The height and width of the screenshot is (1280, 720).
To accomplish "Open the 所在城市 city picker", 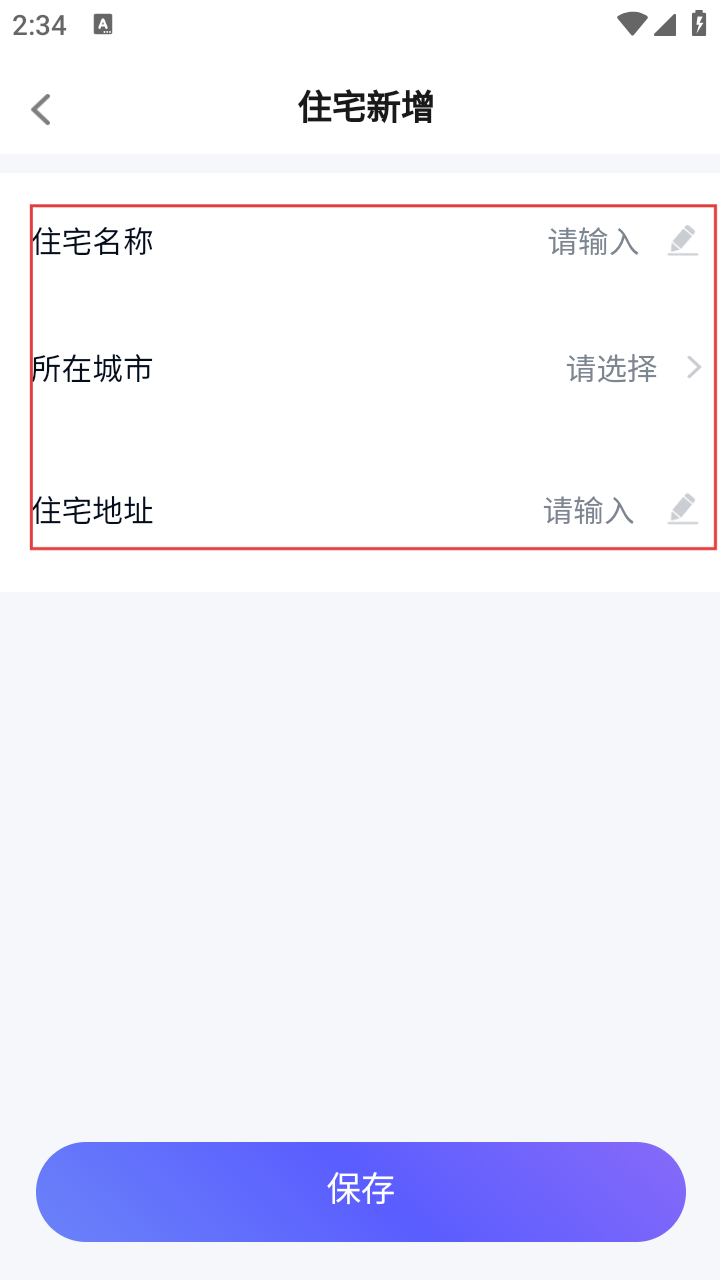I will coord(373,369).
